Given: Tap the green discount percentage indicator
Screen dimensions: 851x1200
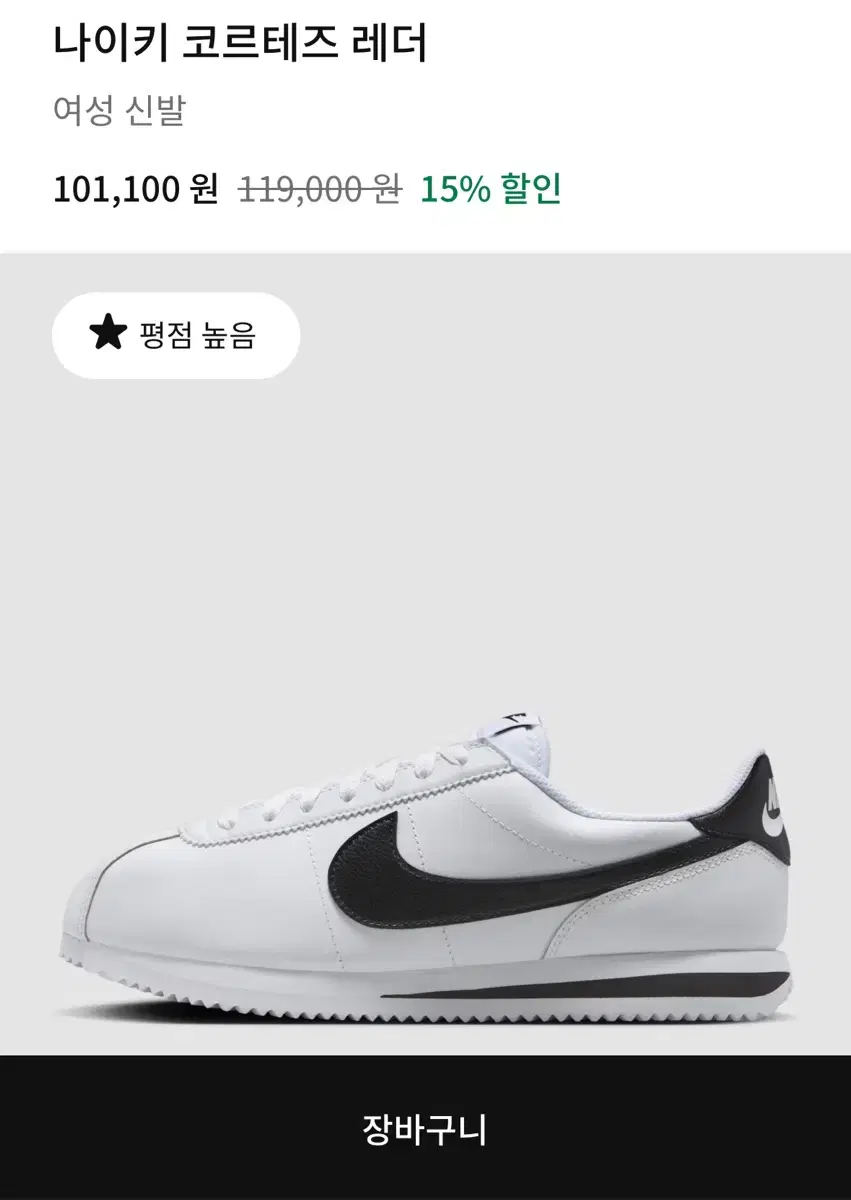Looking at the screenshot, I should tap(492, 188).
